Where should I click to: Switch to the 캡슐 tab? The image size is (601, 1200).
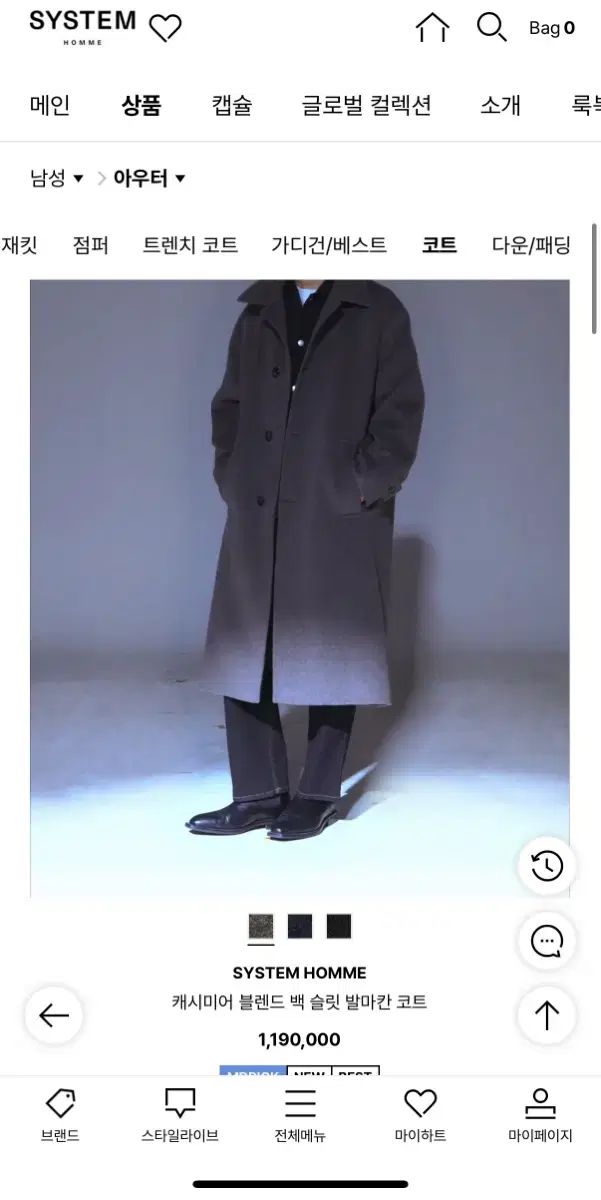pyautogui.click(x=231, y=106)
